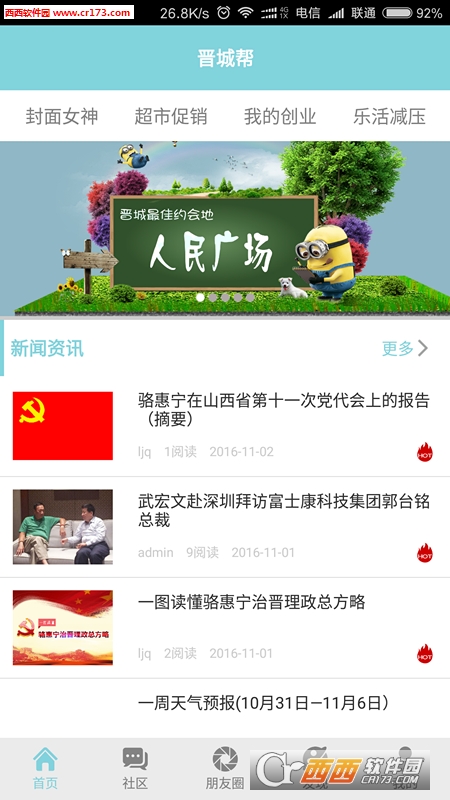This screenshot has height=800, width=450.
Task: Select the 我的创业 category
Action: pyautogui.click(x=280, y=116)
